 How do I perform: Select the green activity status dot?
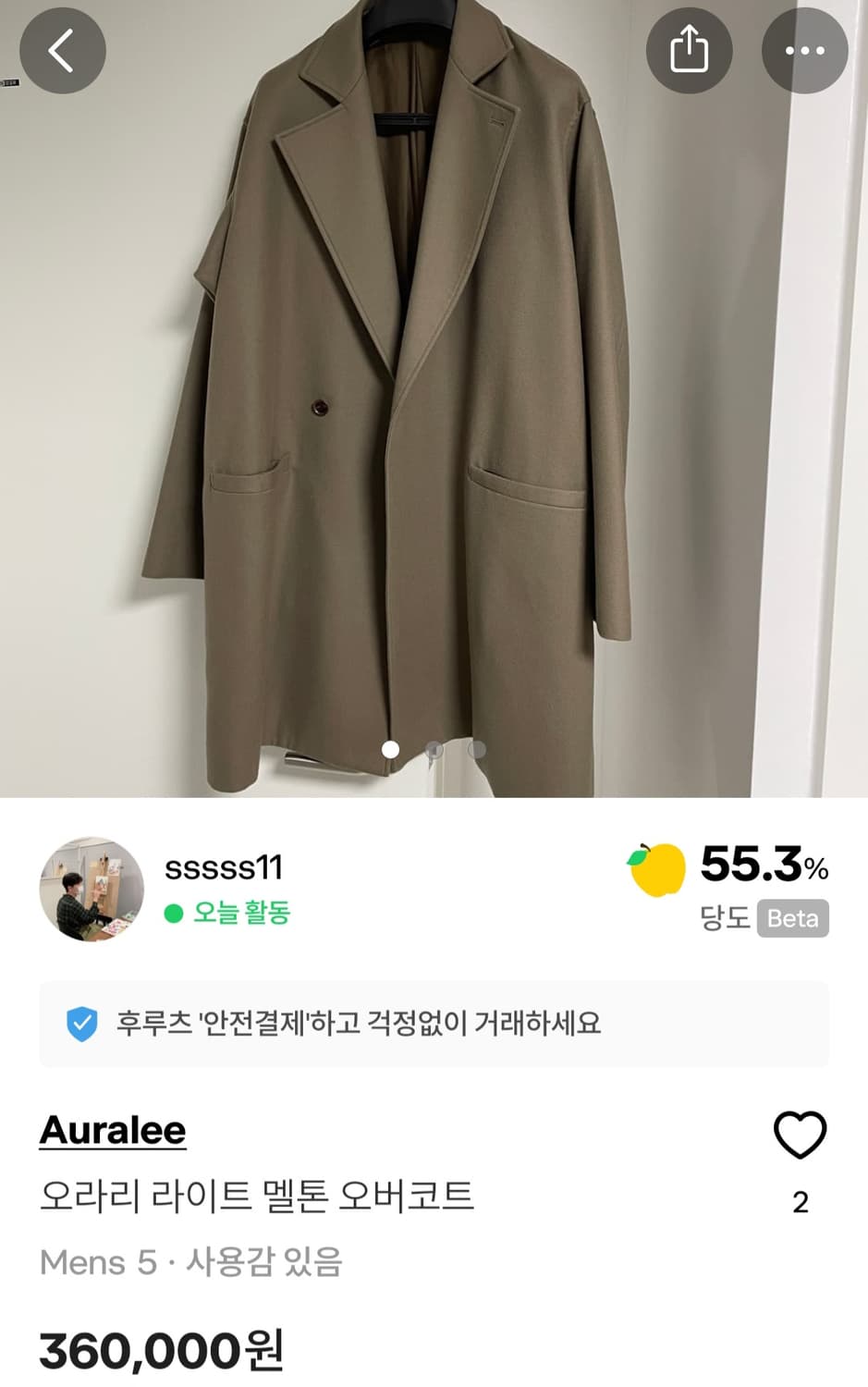[175, 913]
